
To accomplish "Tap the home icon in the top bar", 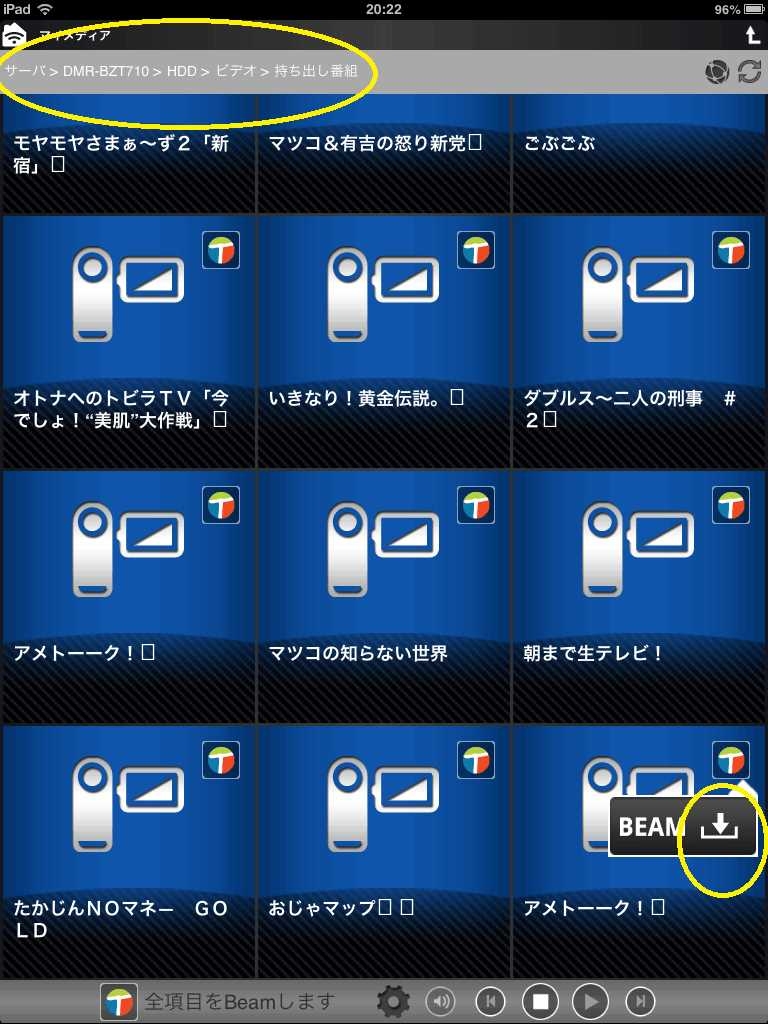I will (14, 34).
